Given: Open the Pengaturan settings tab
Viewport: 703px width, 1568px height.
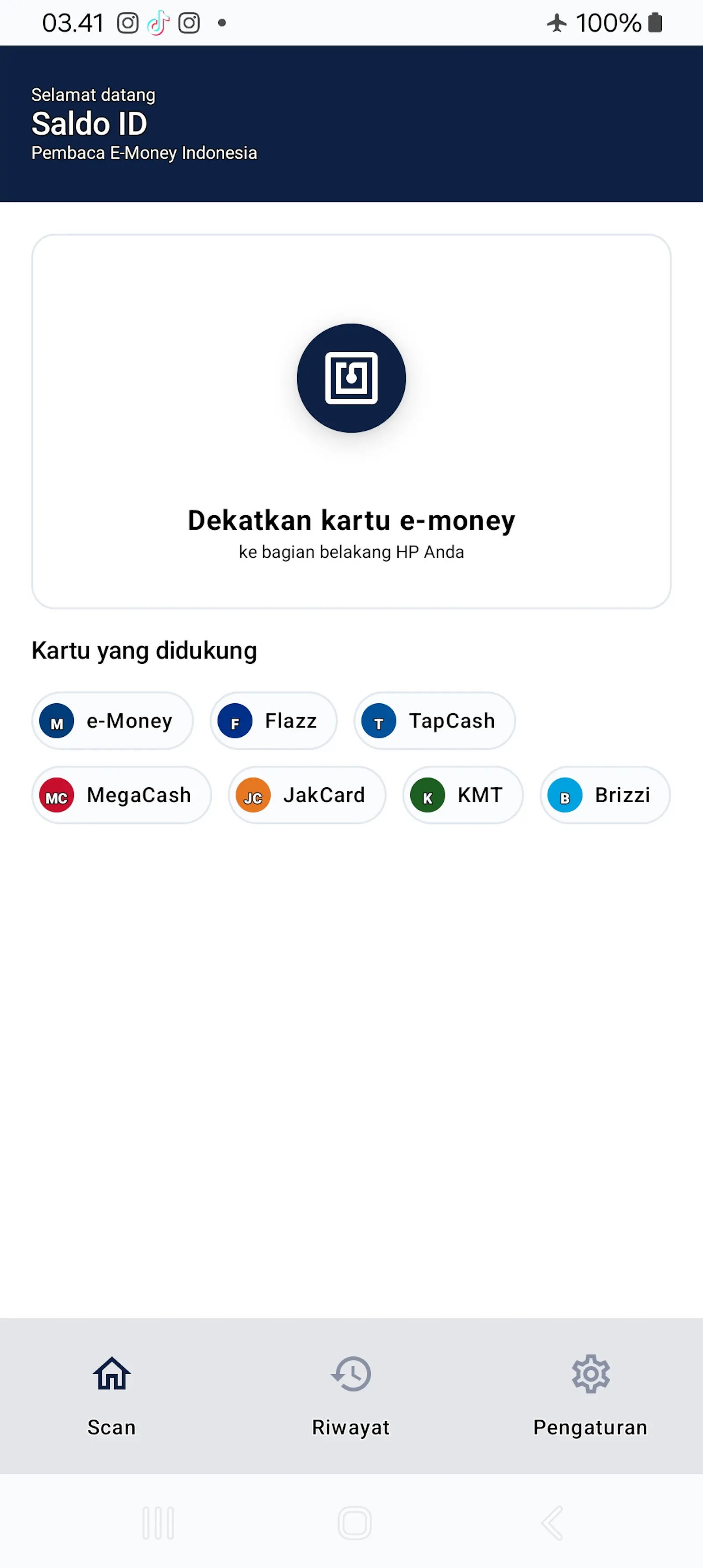Looking at the screenshot, I should tap(591, 1396).
